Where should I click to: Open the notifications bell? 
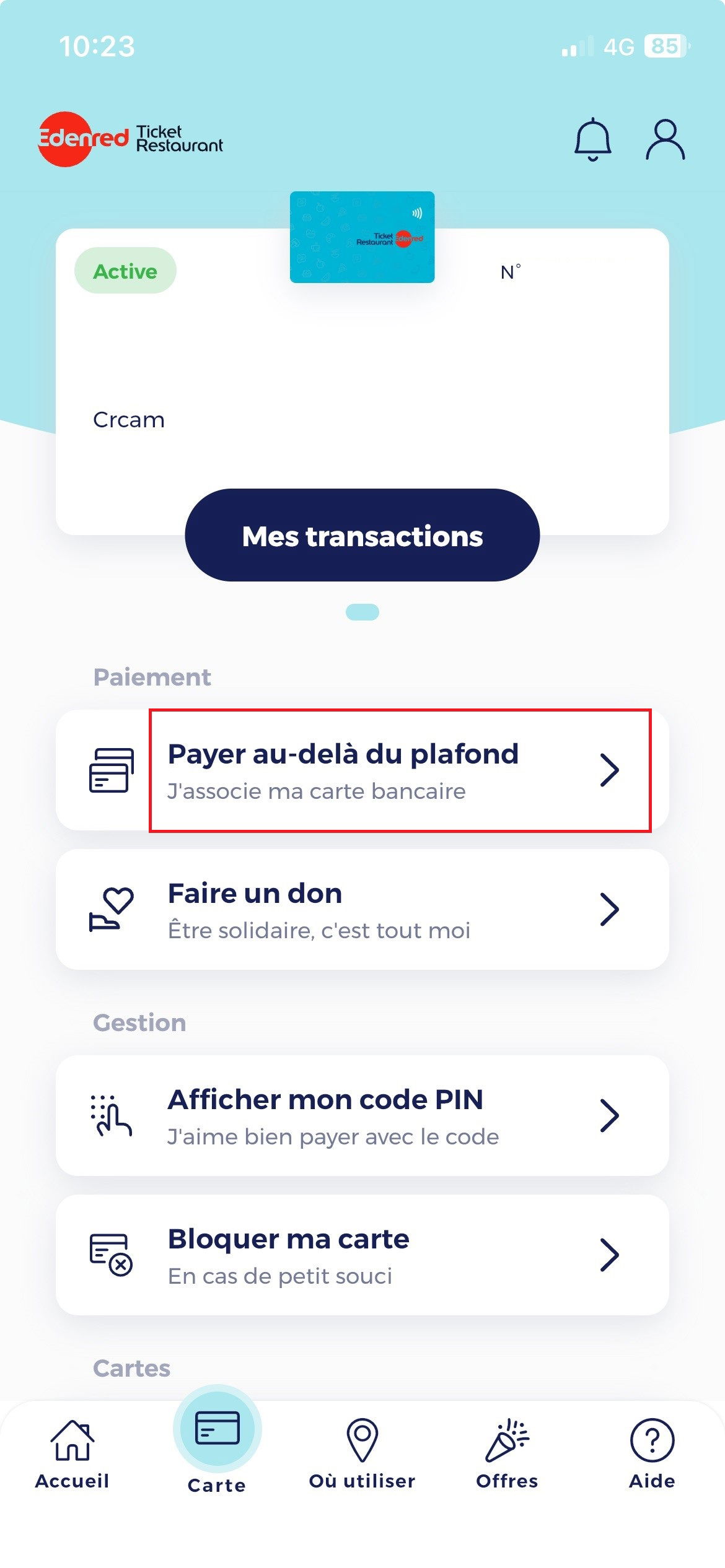pyautogui.click(x=592, y=139)
